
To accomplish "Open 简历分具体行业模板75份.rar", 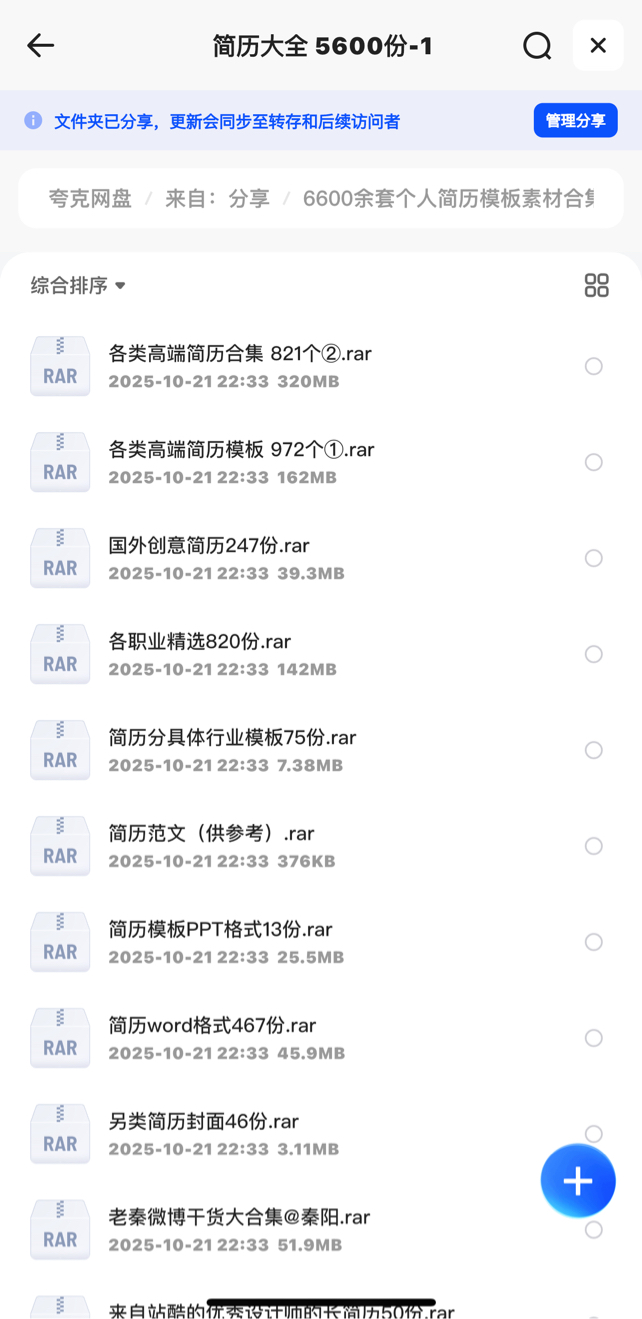I will pos(232,738).
